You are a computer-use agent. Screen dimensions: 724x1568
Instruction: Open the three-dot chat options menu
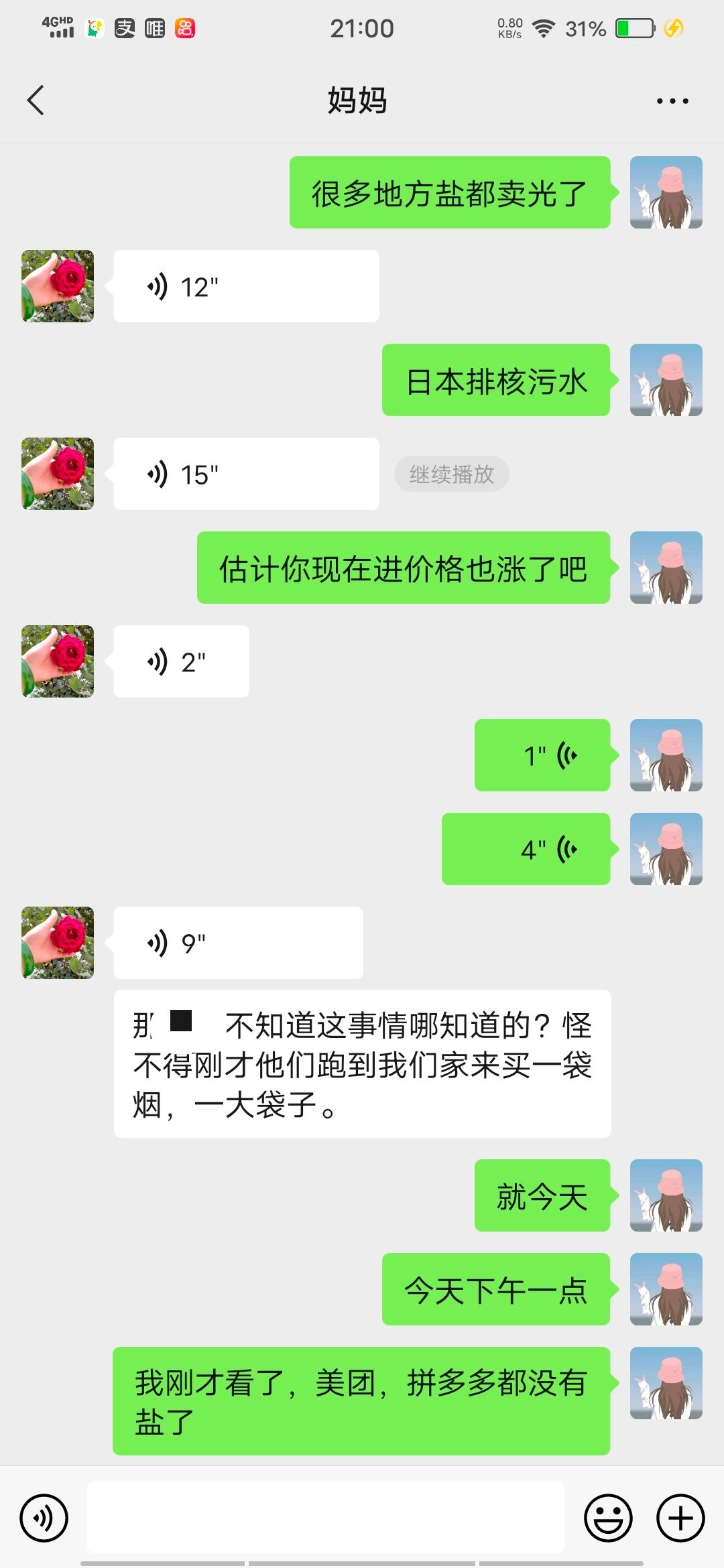[x=672, y=101]
